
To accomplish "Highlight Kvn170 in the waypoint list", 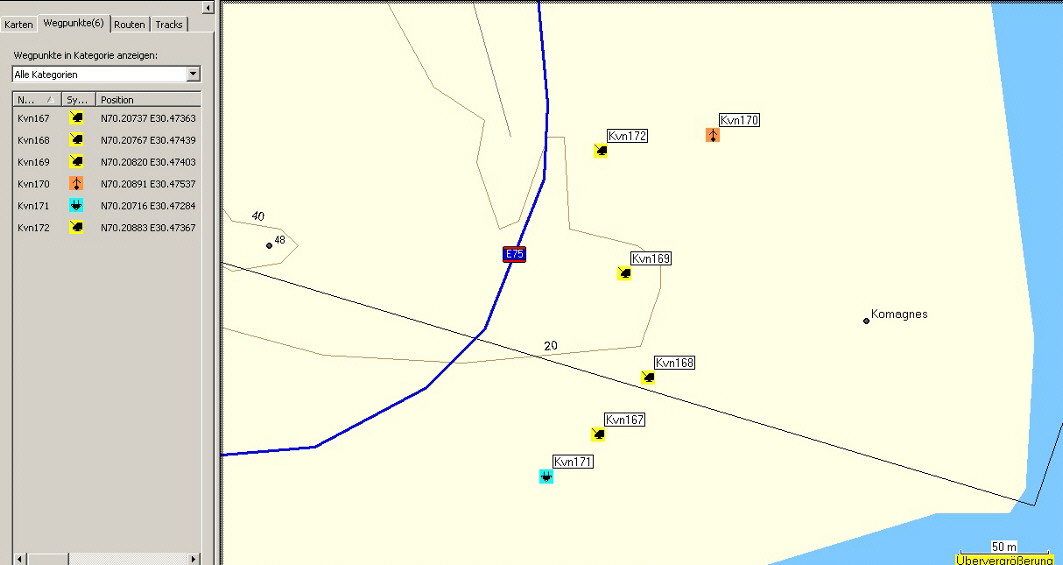I will click(x=34, y=184).
